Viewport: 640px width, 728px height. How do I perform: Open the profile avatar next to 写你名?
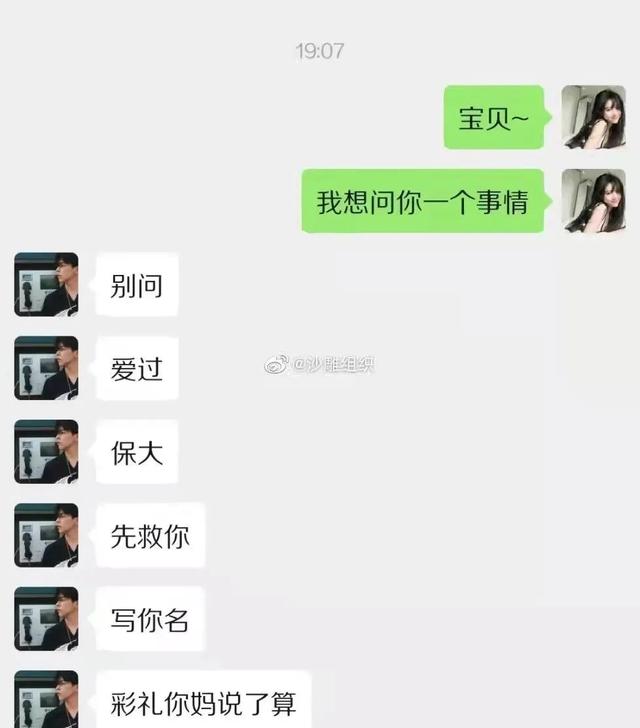(46, 619)
